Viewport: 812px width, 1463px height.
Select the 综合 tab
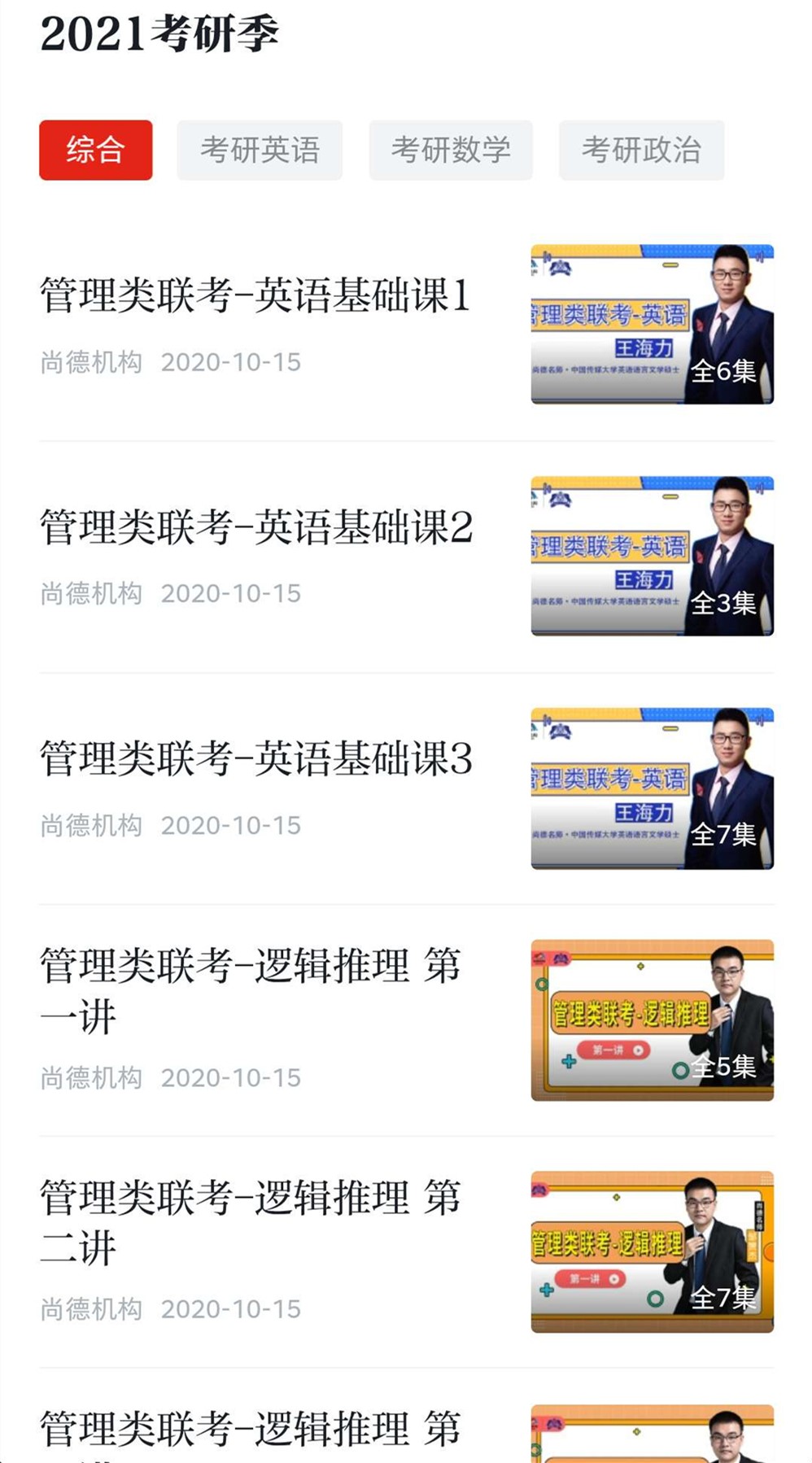pos(95,150)
